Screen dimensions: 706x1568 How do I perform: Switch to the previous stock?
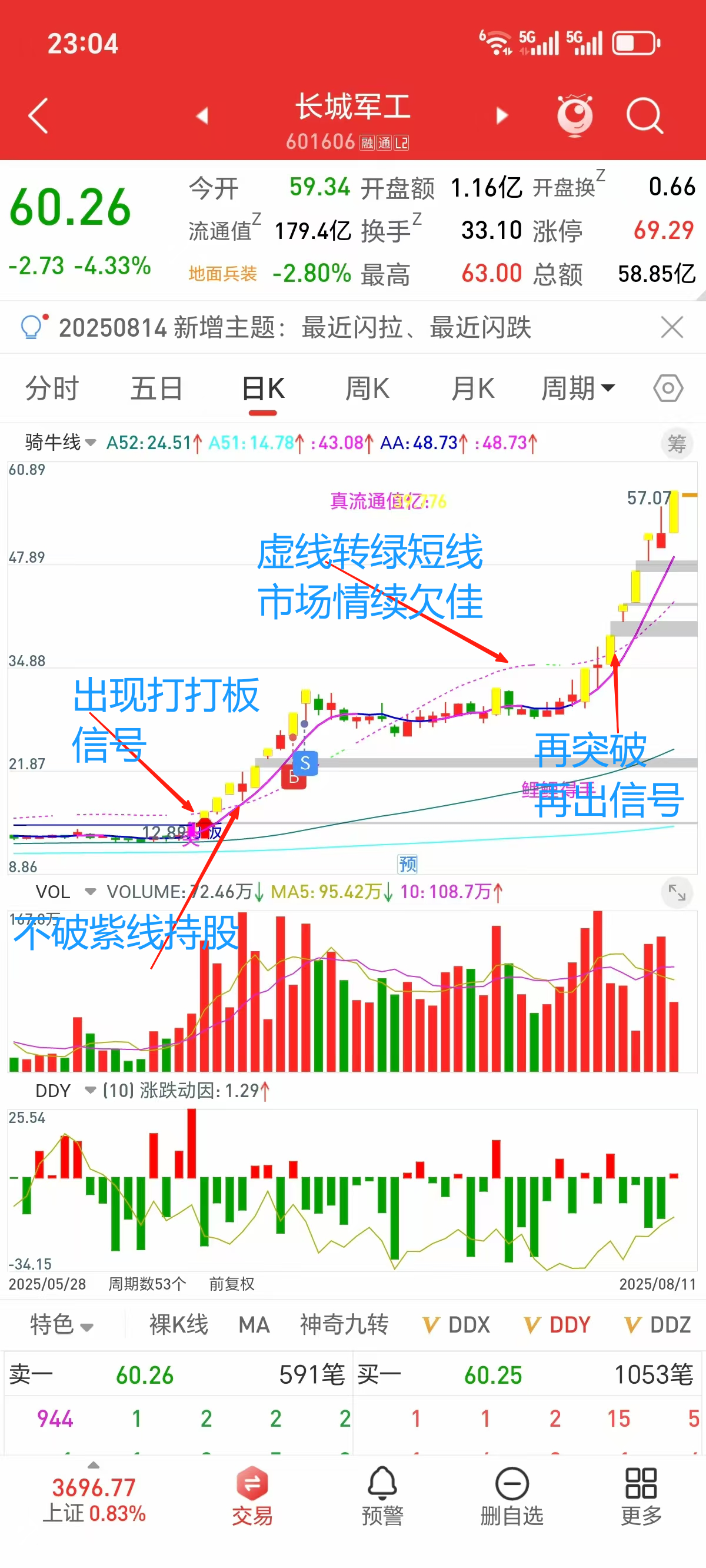click(202, 115)
